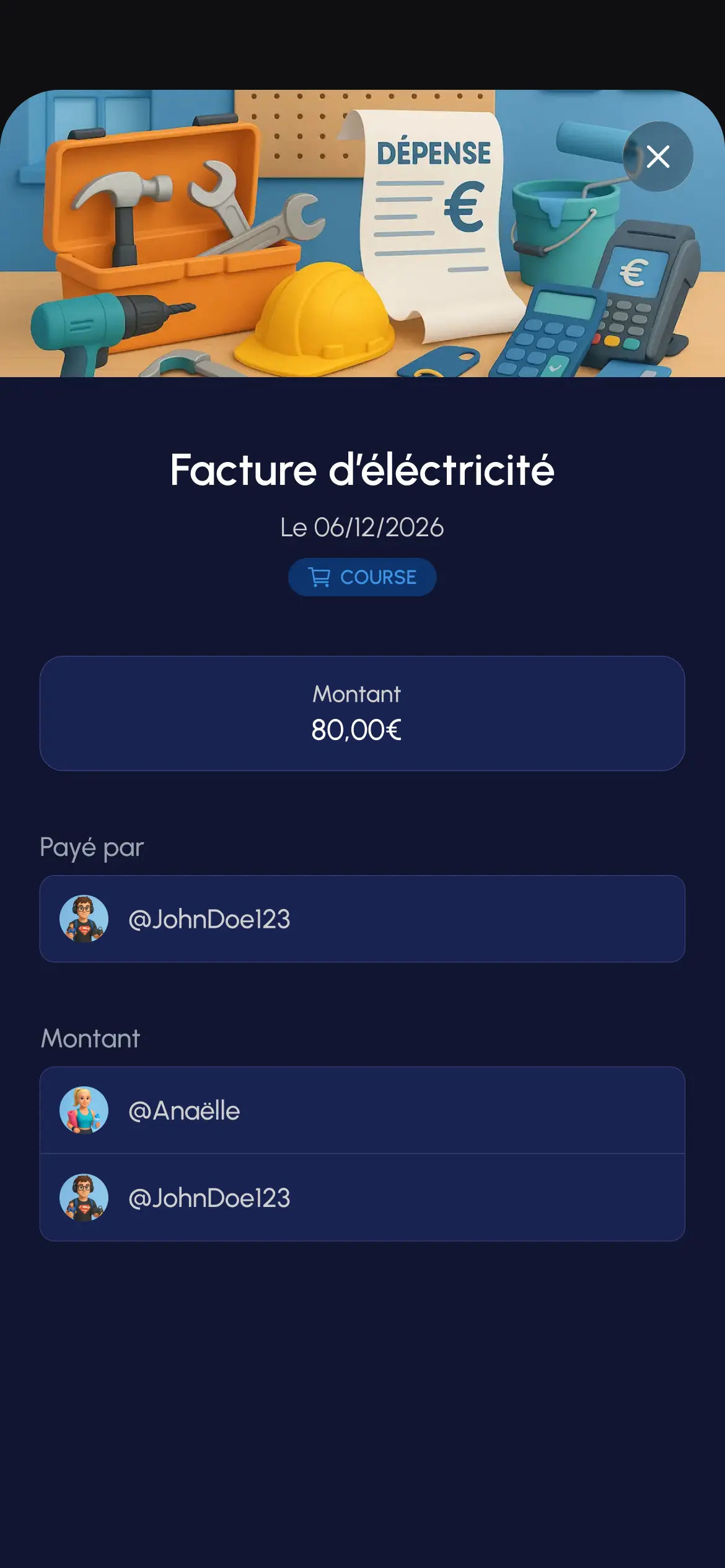Toggle @JohnDoe123 in the Montant split list

coord(362,1198)
